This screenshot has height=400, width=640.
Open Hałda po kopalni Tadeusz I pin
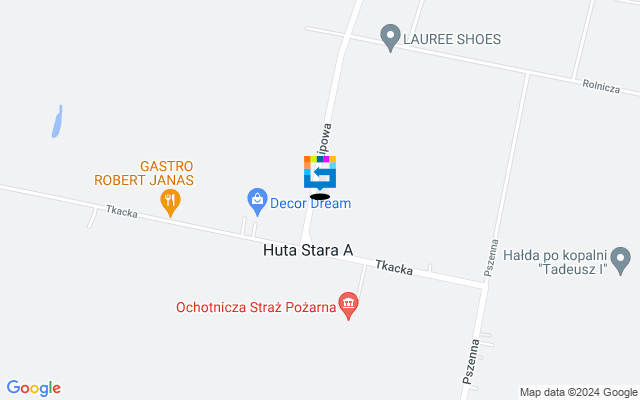click(x=621, y=260)
